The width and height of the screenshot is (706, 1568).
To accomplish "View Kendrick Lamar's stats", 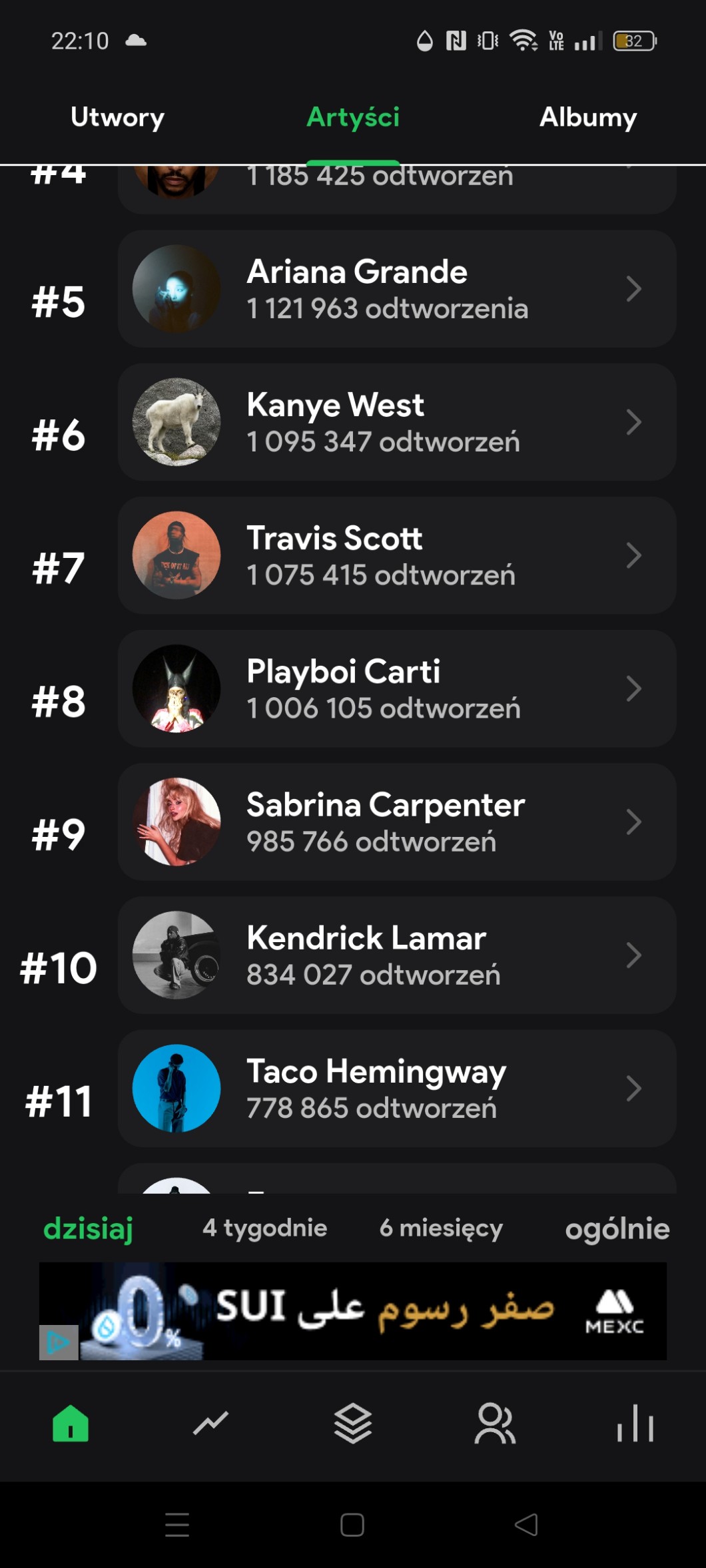I will click(397, 955).
